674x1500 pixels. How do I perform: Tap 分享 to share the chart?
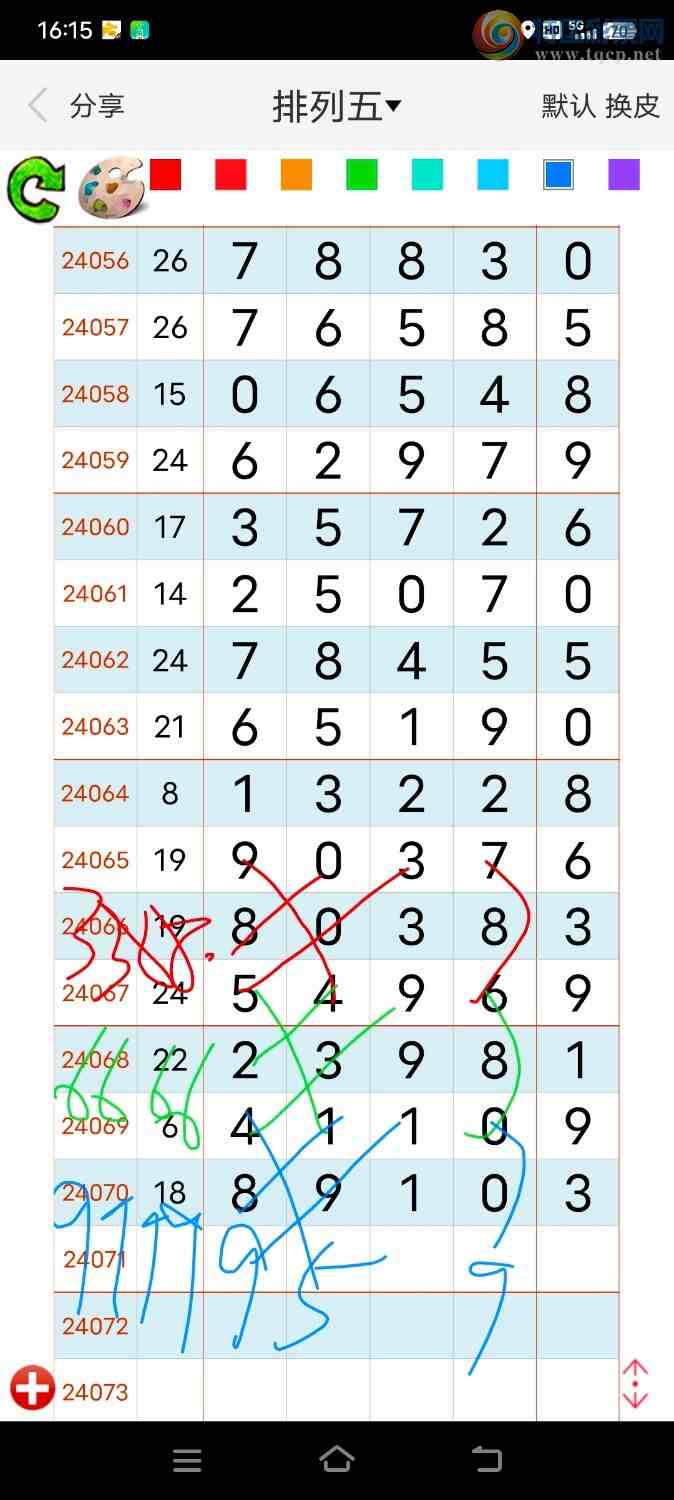pos(97,106)
